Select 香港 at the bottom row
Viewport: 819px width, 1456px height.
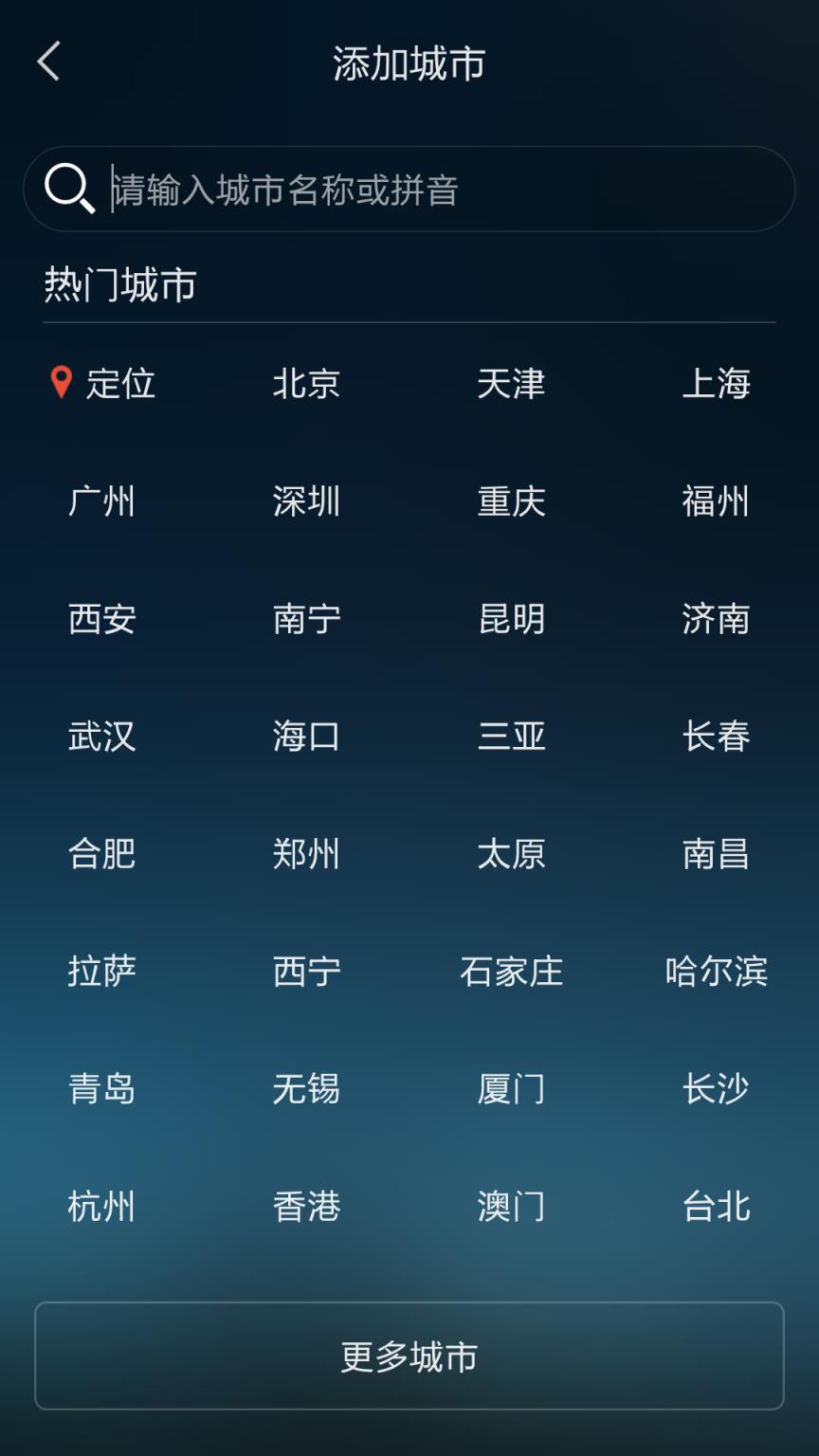coord(306,1206)
